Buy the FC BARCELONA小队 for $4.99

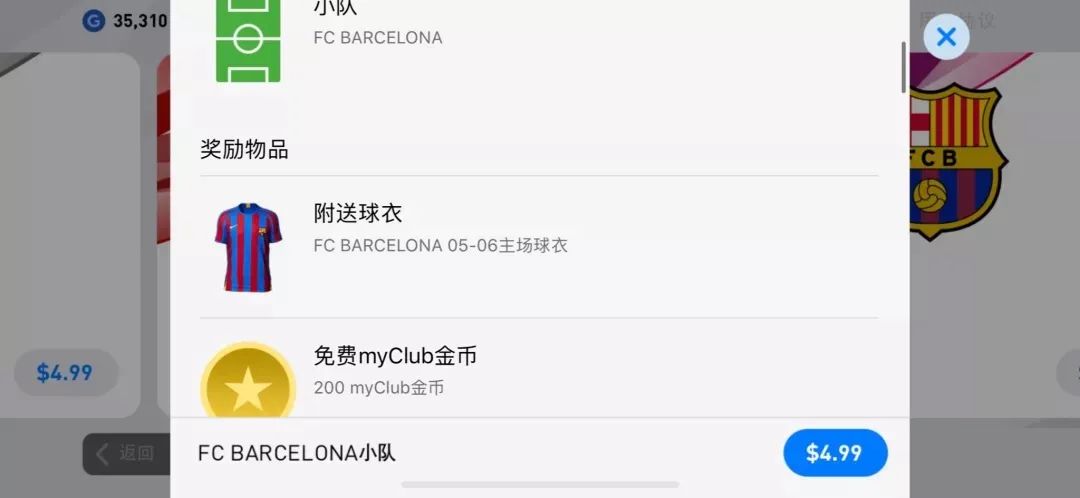[x=834, y=453]
